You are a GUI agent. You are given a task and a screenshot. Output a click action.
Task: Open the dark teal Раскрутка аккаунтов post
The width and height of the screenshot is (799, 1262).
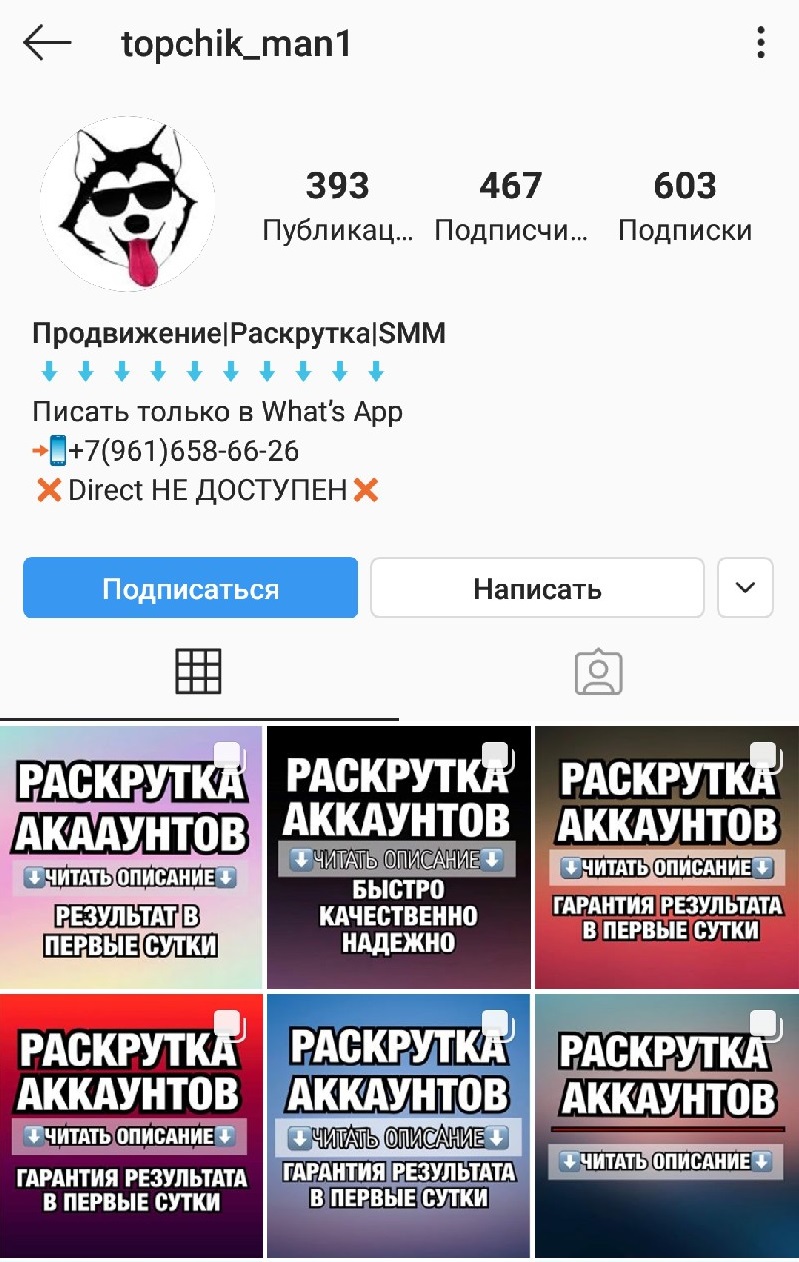pyautogui.click(x=666, y=1125)
